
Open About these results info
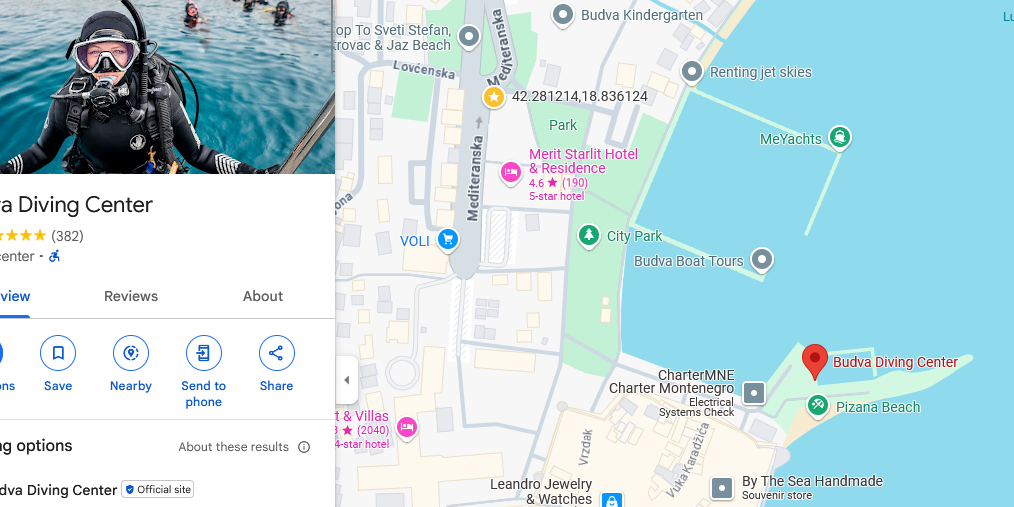coord(304,447)
